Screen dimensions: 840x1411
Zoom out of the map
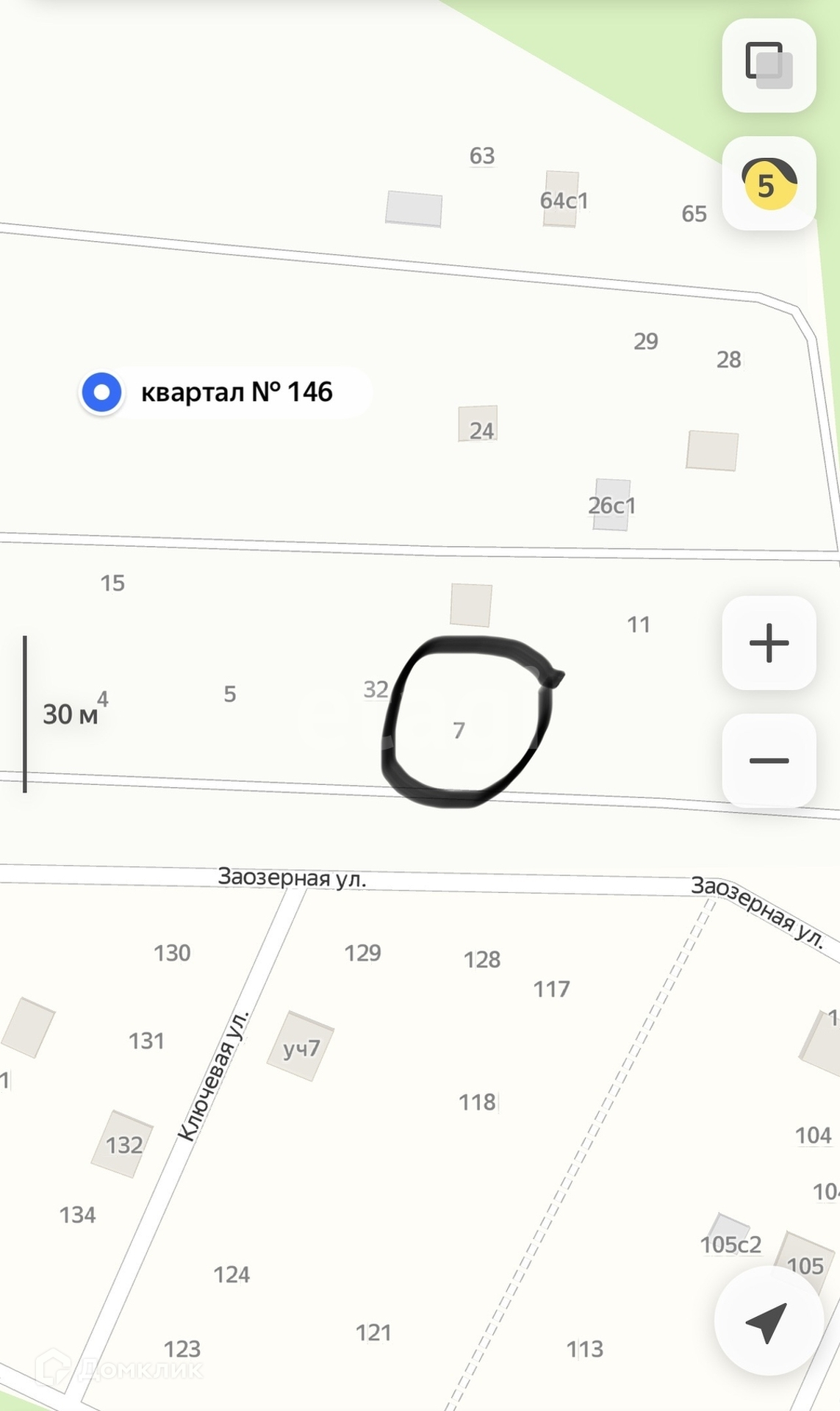click(769, 761)
